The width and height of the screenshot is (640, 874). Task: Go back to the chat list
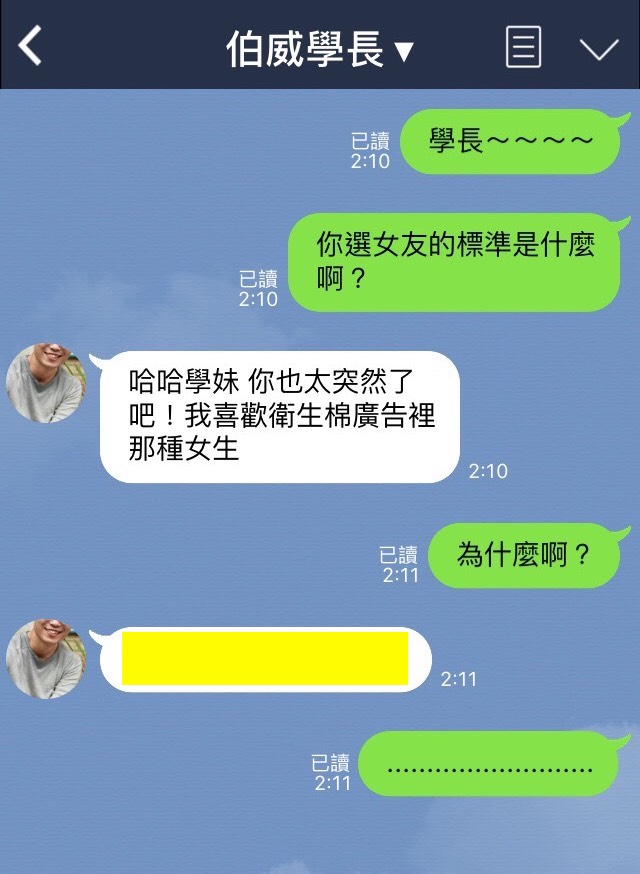tap(31, 46)
